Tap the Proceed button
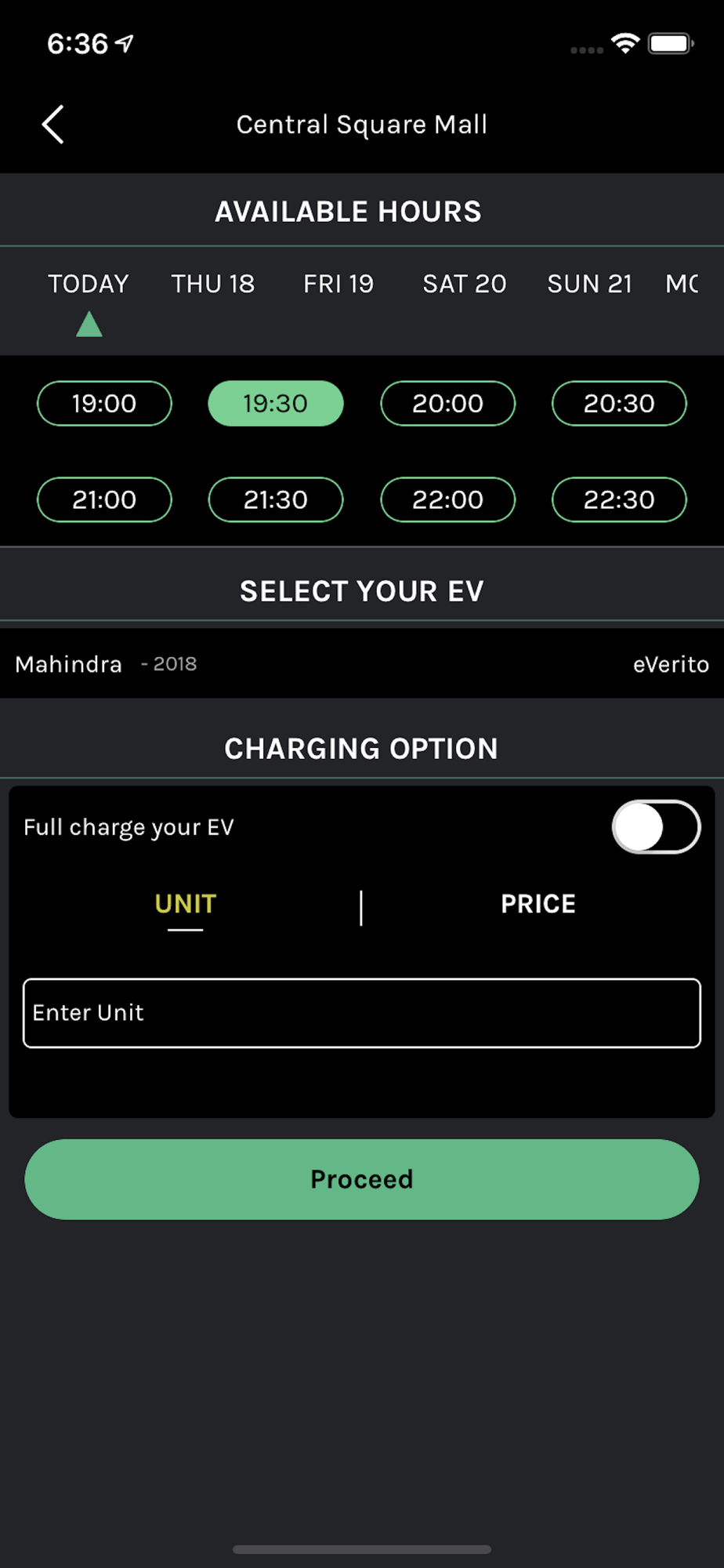The width and height of the screenshot is (724, 1568). (x=362, y=1179)
